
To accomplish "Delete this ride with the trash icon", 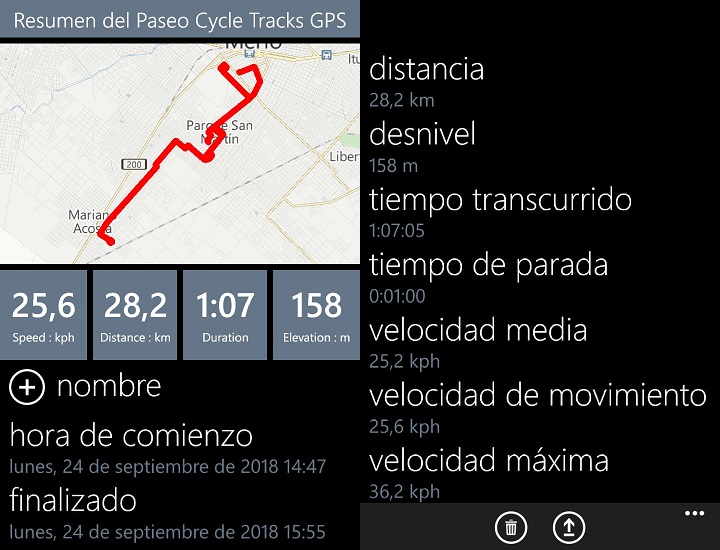I will 511,527.
